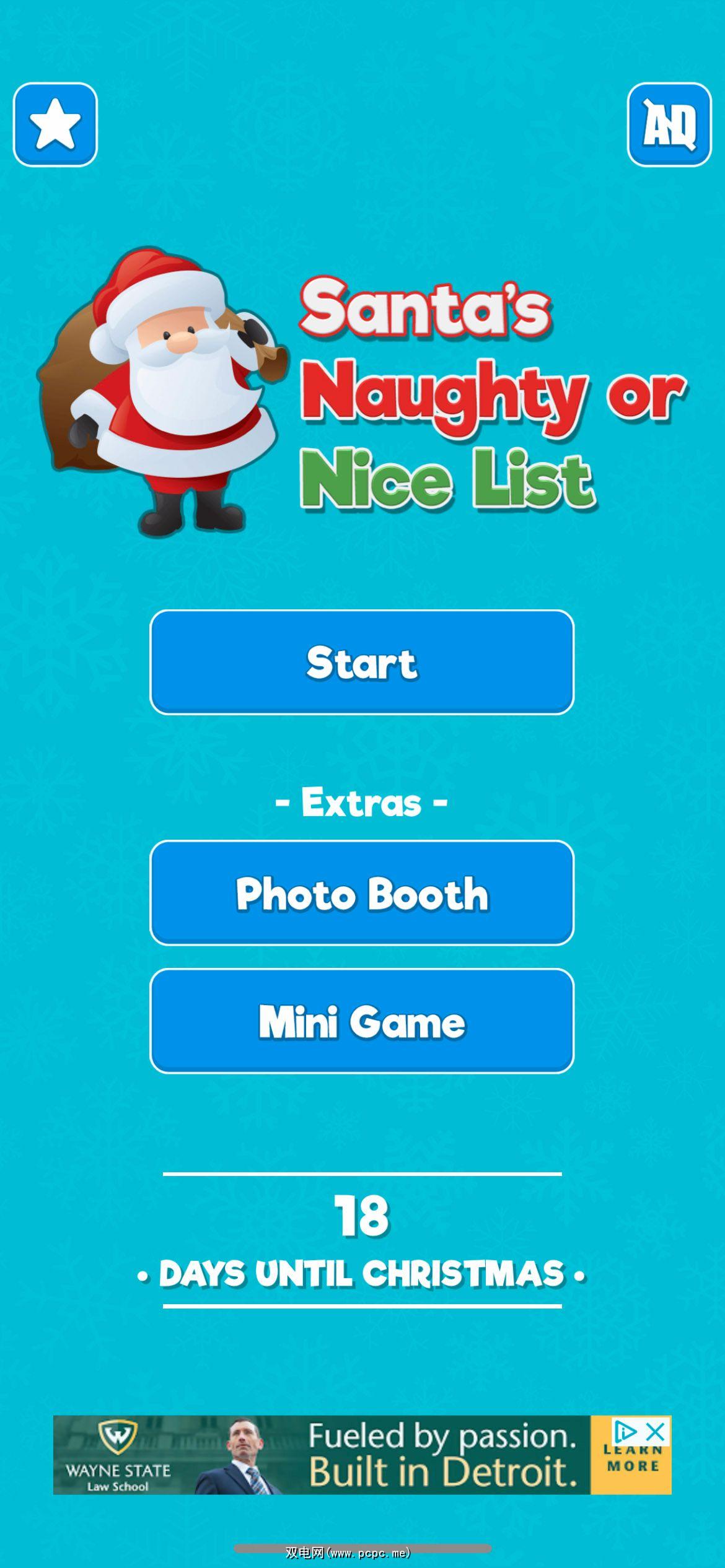This screenshot has height=1568, width=725.
Task: Close the banner ad
Action: click(x=656, y=1432)
